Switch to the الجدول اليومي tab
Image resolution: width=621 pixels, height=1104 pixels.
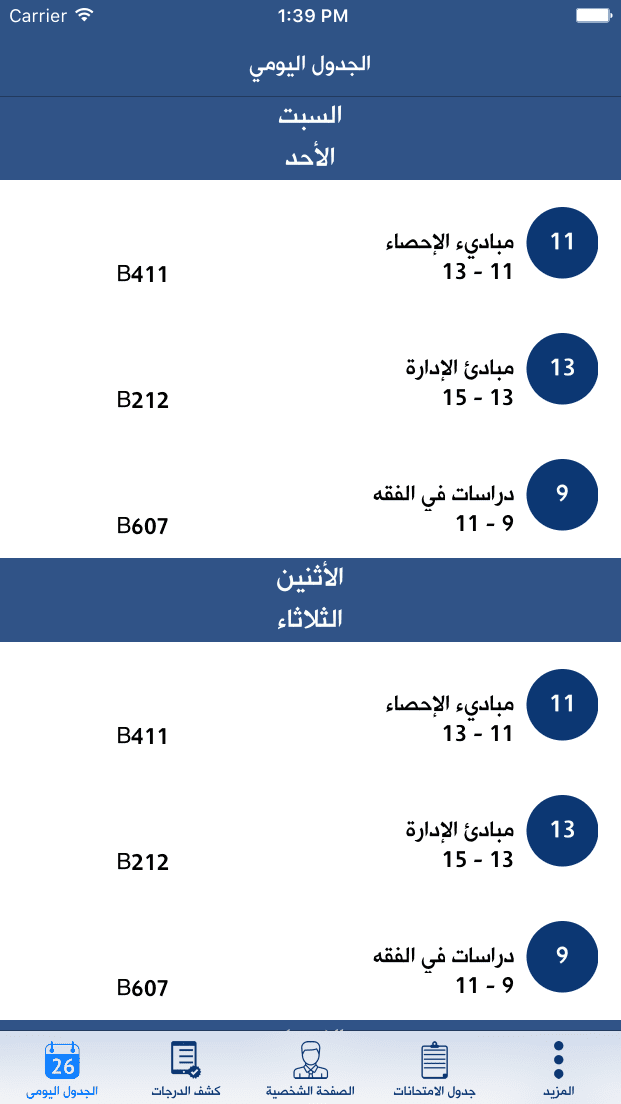point(62,1068)
